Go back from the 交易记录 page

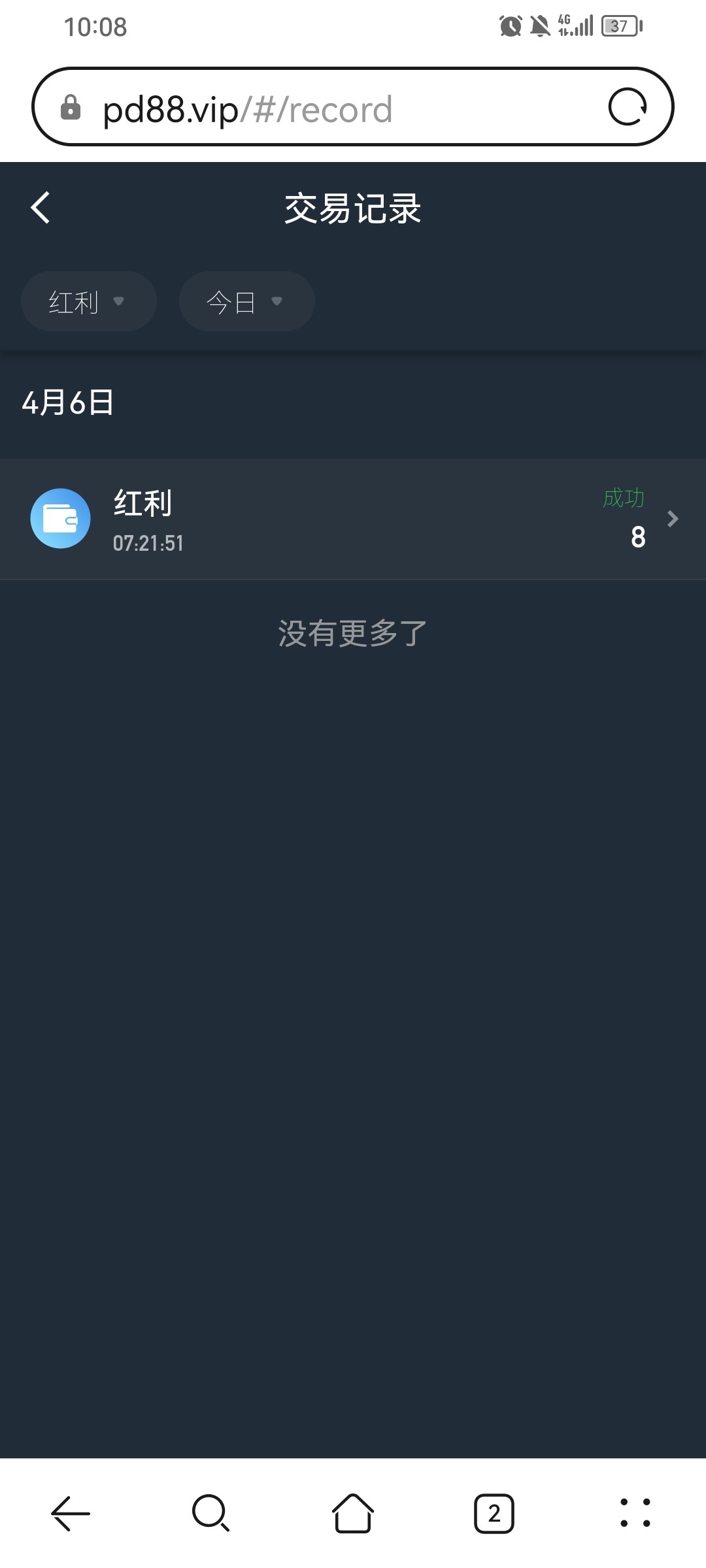click(41, 208)
